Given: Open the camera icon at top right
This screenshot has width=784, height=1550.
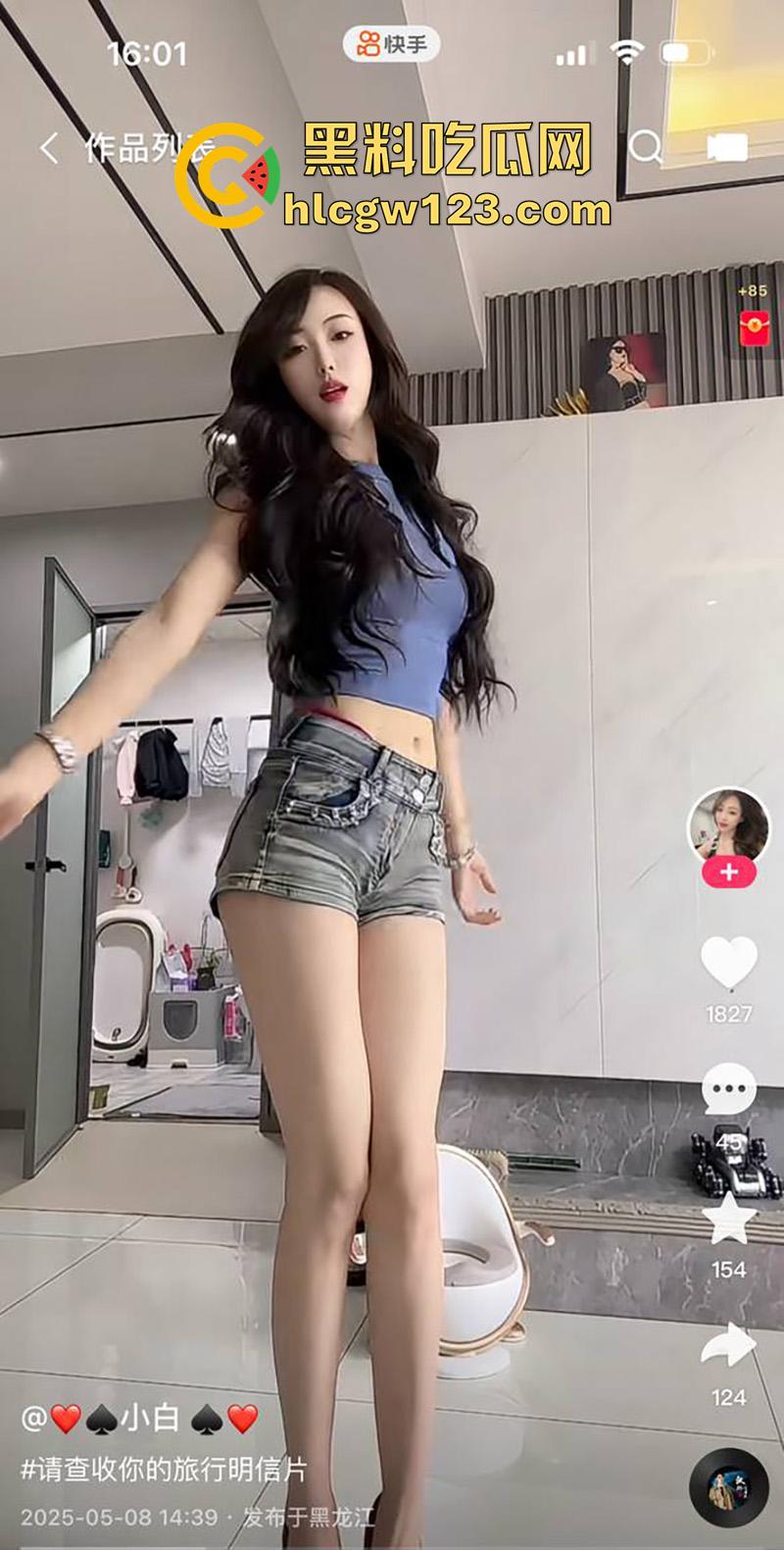Looking at the screenshot, I should (x=727, y=147).
